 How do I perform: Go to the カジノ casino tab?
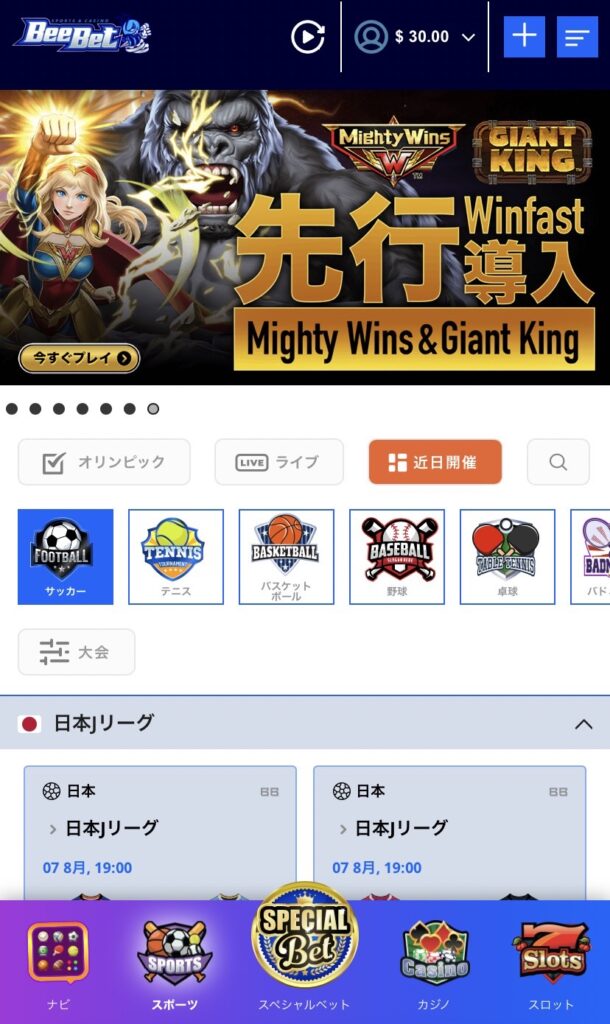pyautogui.click(x=435, y=964)
